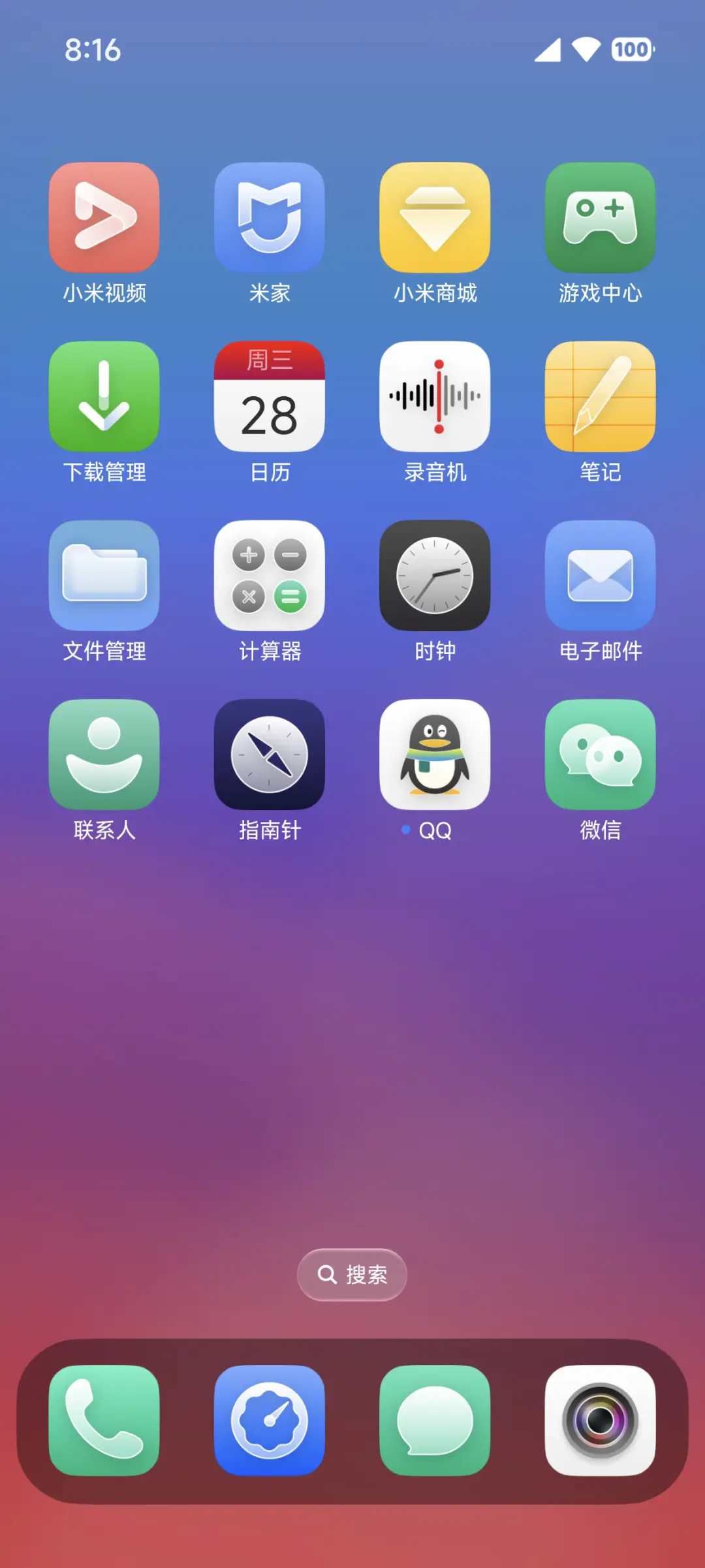Start the 指南针 compass app
The width and height of the screenshot is (705, 1568).
(270, 754)
